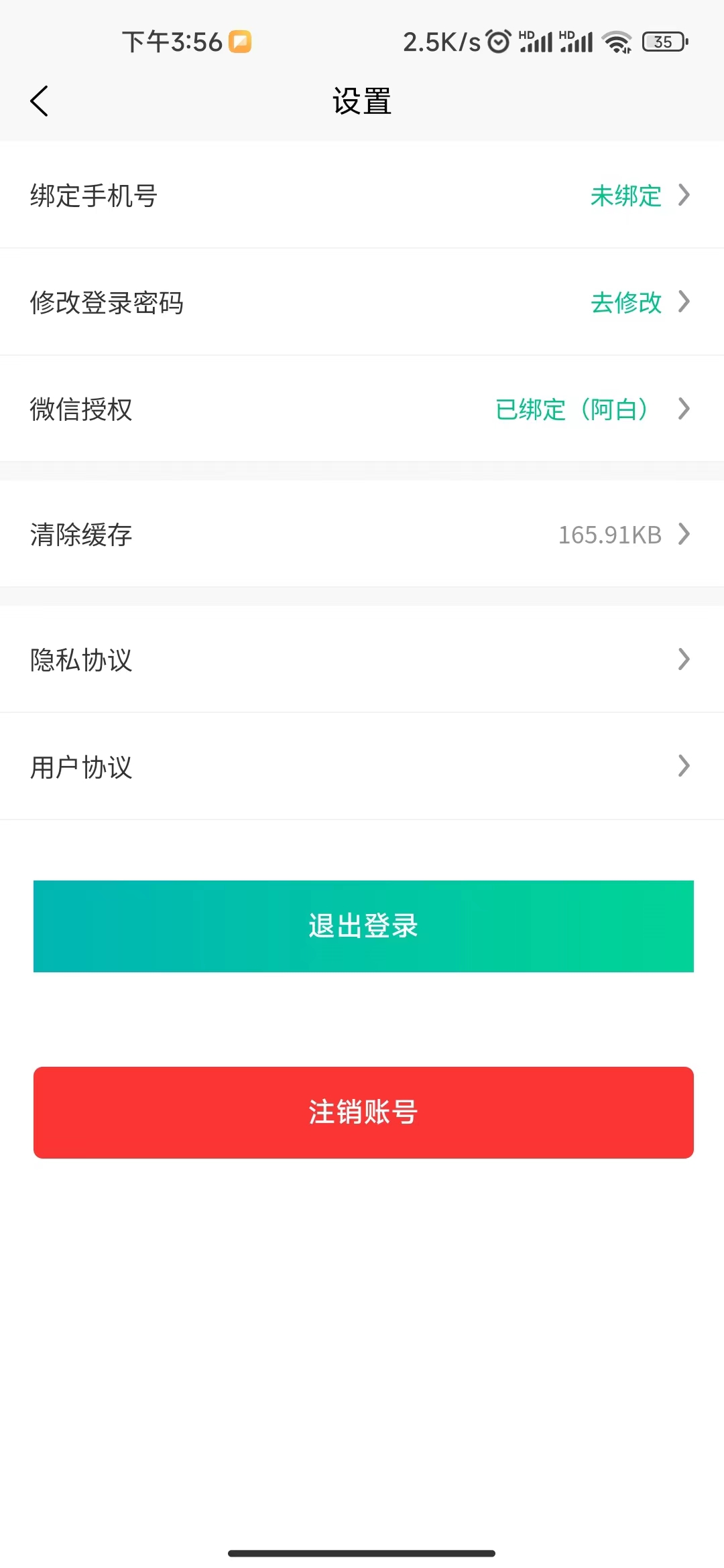
Task: Tap the alarm clock status bar icon
Action: (497, 42)
